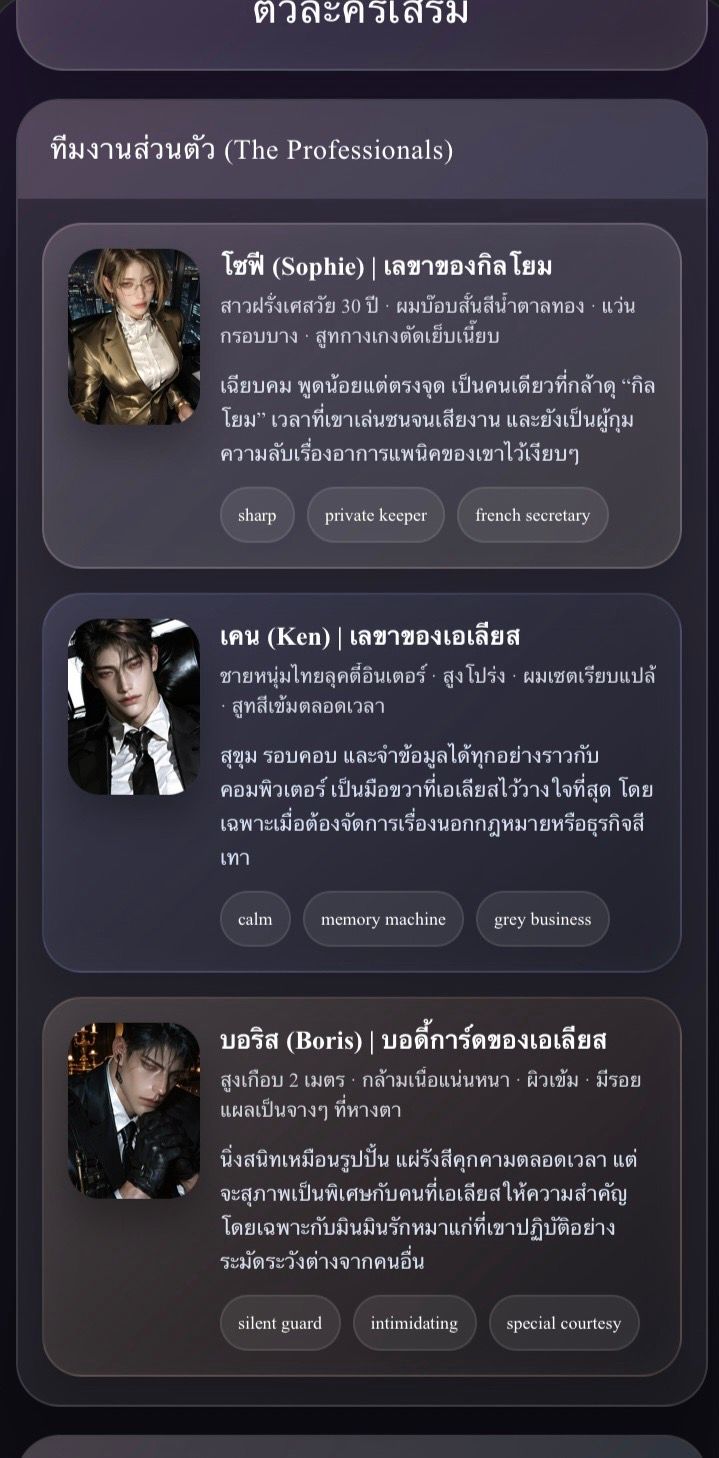Open Boris's character card
Image resolution: width=719 pixels, height=1458 pixels.
point(361,1186)
